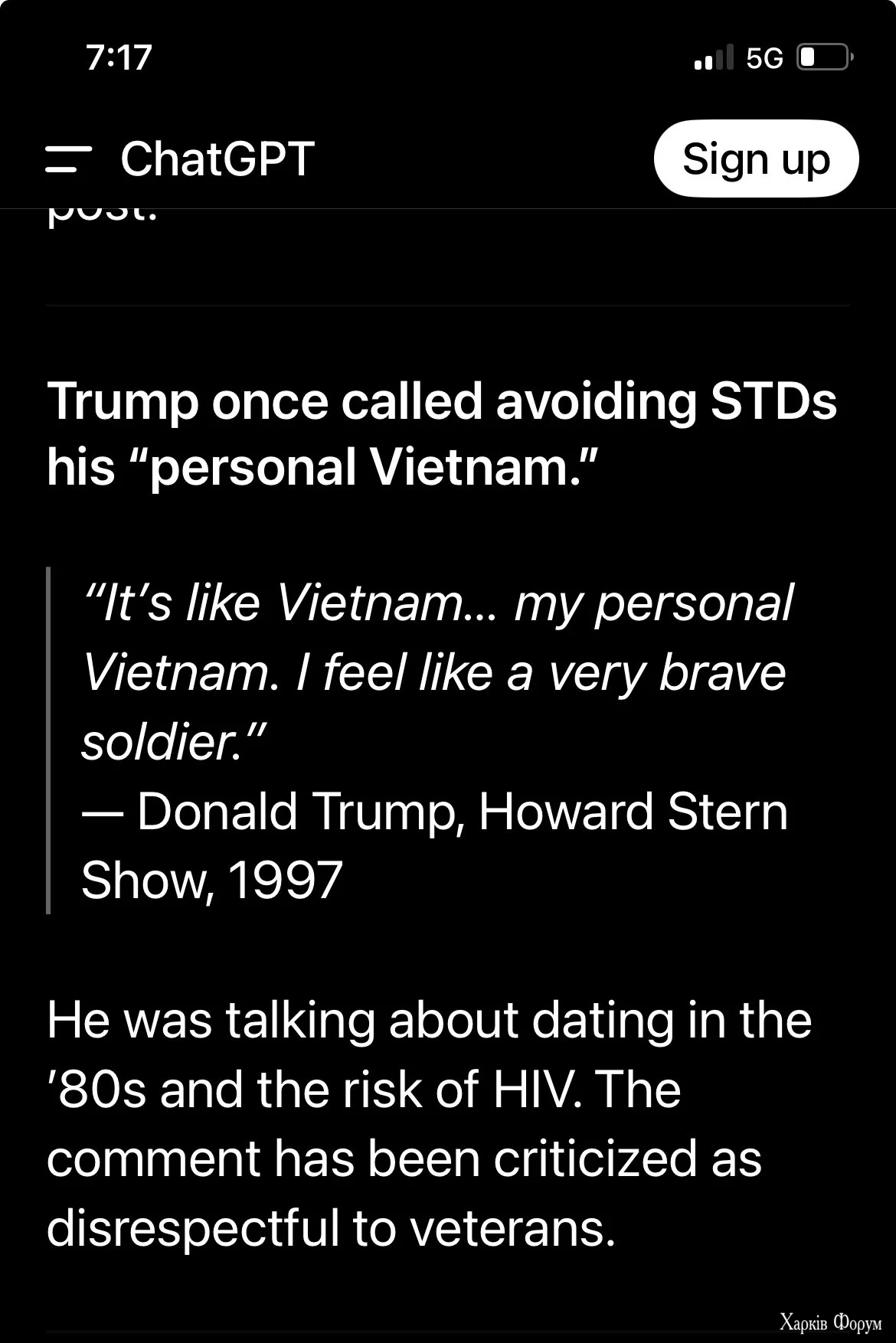Open the ChatGPT sidebar menu
This screenshot has width=896, height=1343.
[x=68, y=159]
